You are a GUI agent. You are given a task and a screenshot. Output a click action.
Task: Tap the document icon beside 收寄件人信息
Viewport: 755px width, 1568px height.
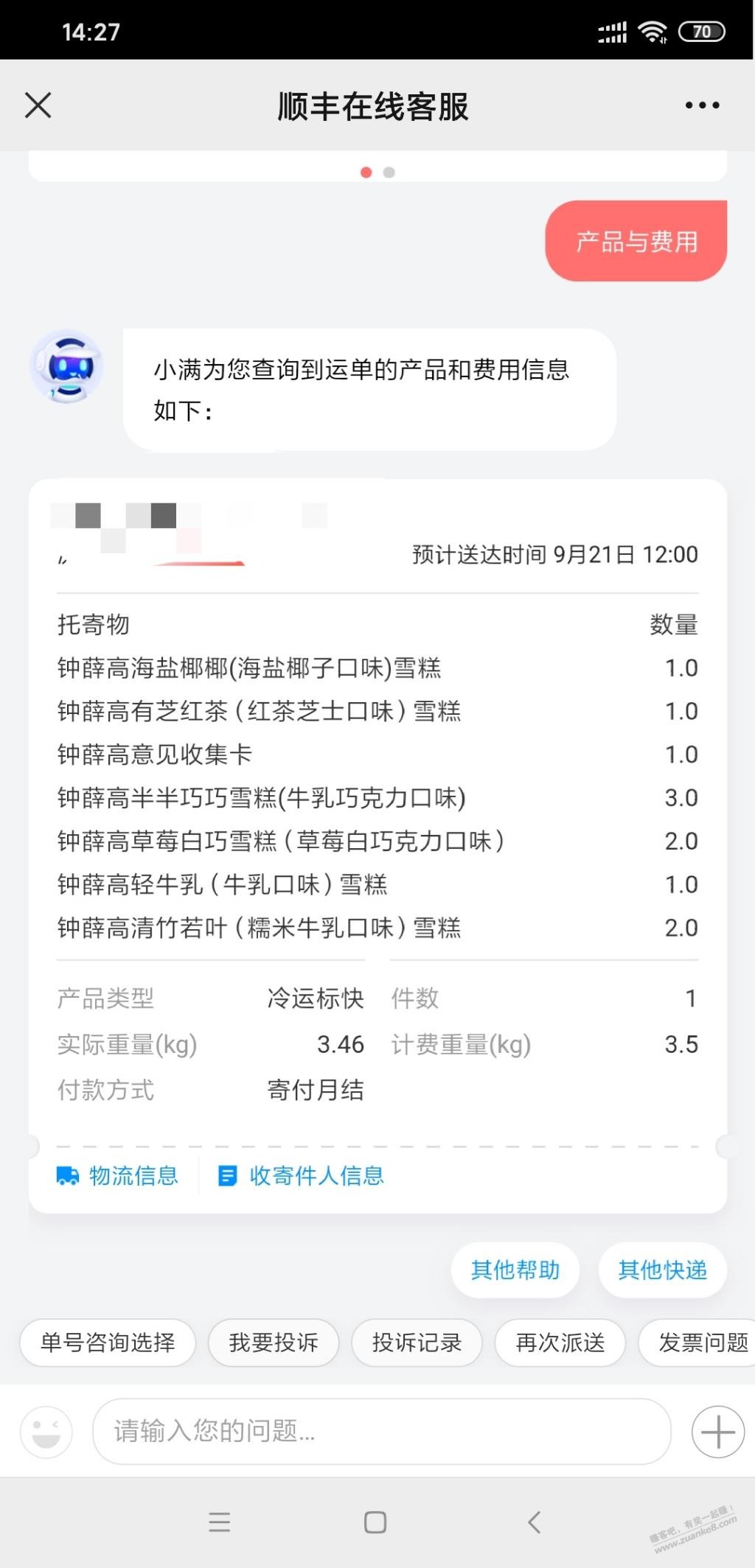227,1176
